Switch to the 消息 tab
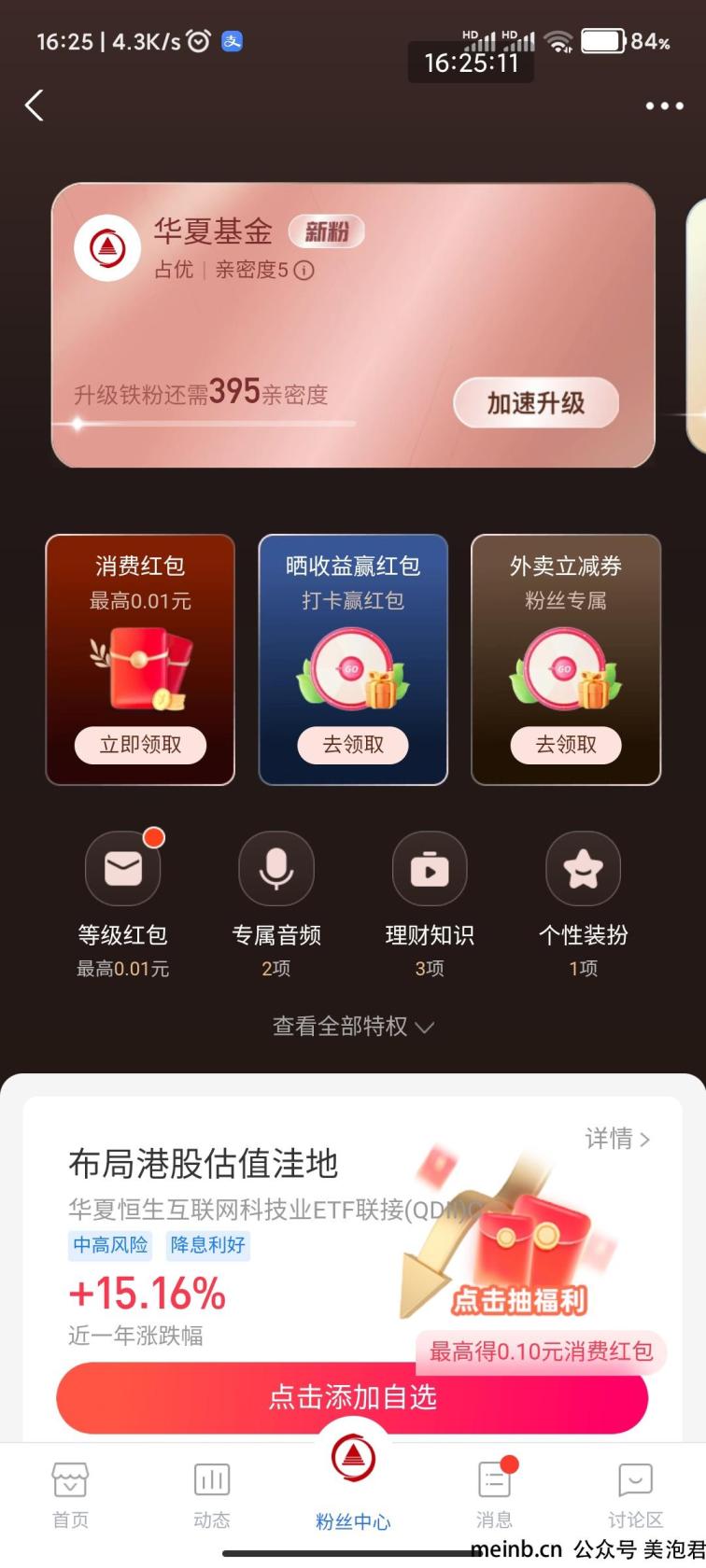Screen dimensions: 706x1568 tap(494, 1495)
